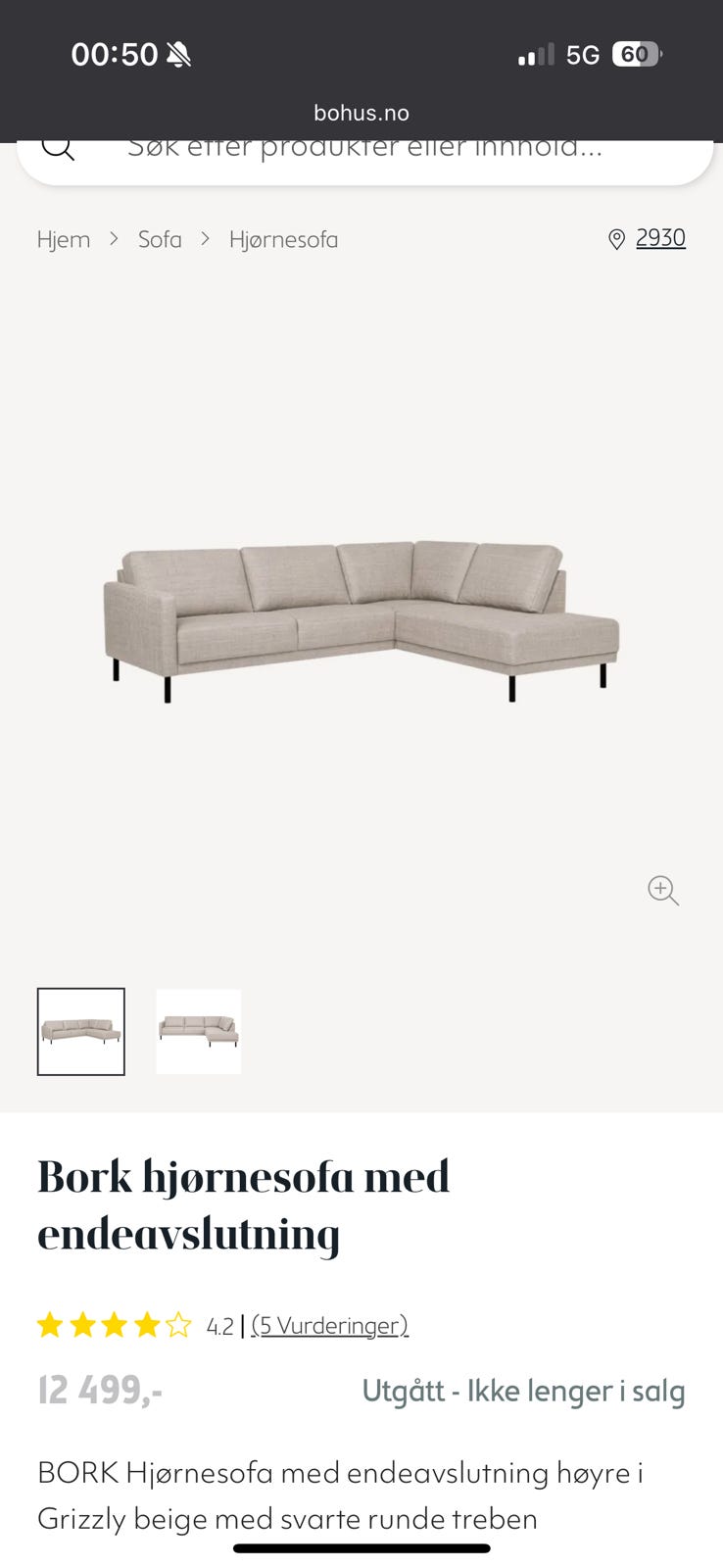723x1568 pixels.
Task: Tap the product search field
Action: [364, 152]
